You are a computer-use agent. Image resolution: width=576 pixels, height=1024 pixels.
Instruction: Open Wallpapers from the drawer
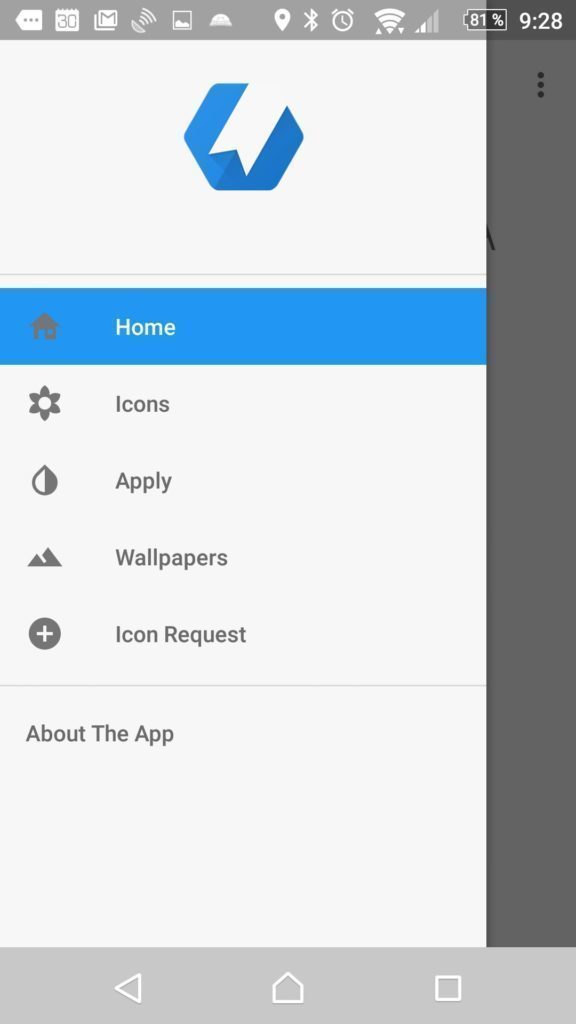tap(243, 558)
